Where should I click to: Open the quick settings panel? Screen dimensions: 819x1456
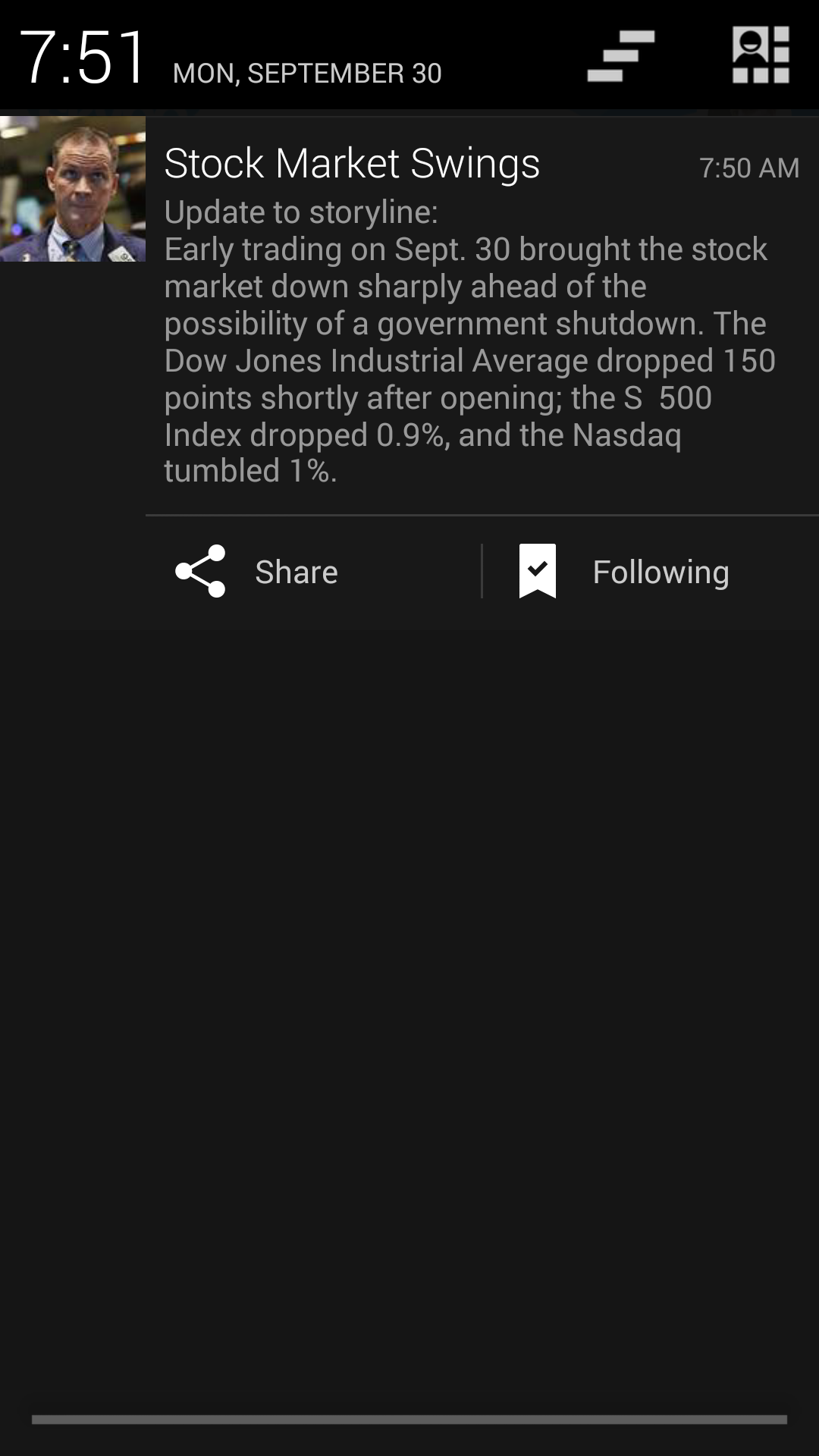[761, 55]
